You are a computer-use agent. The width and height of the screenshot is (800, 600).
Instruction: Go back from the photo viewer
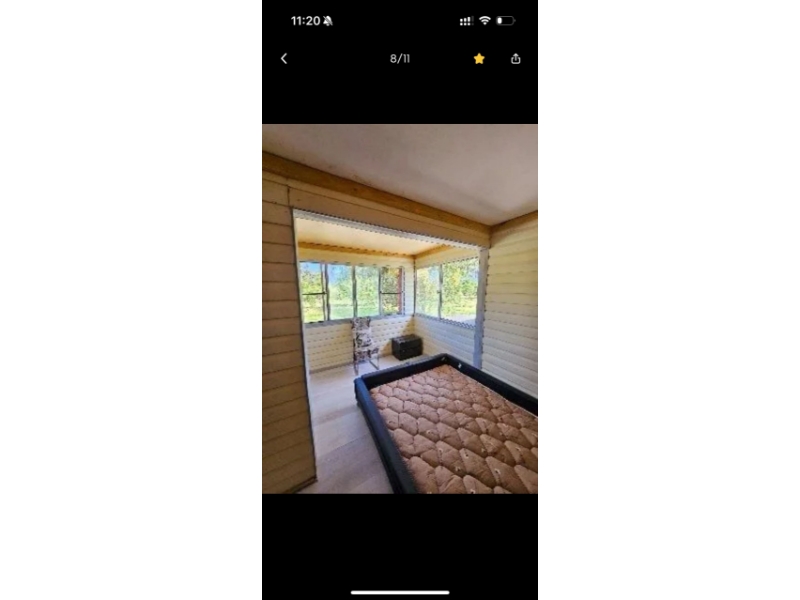(284, 59)
